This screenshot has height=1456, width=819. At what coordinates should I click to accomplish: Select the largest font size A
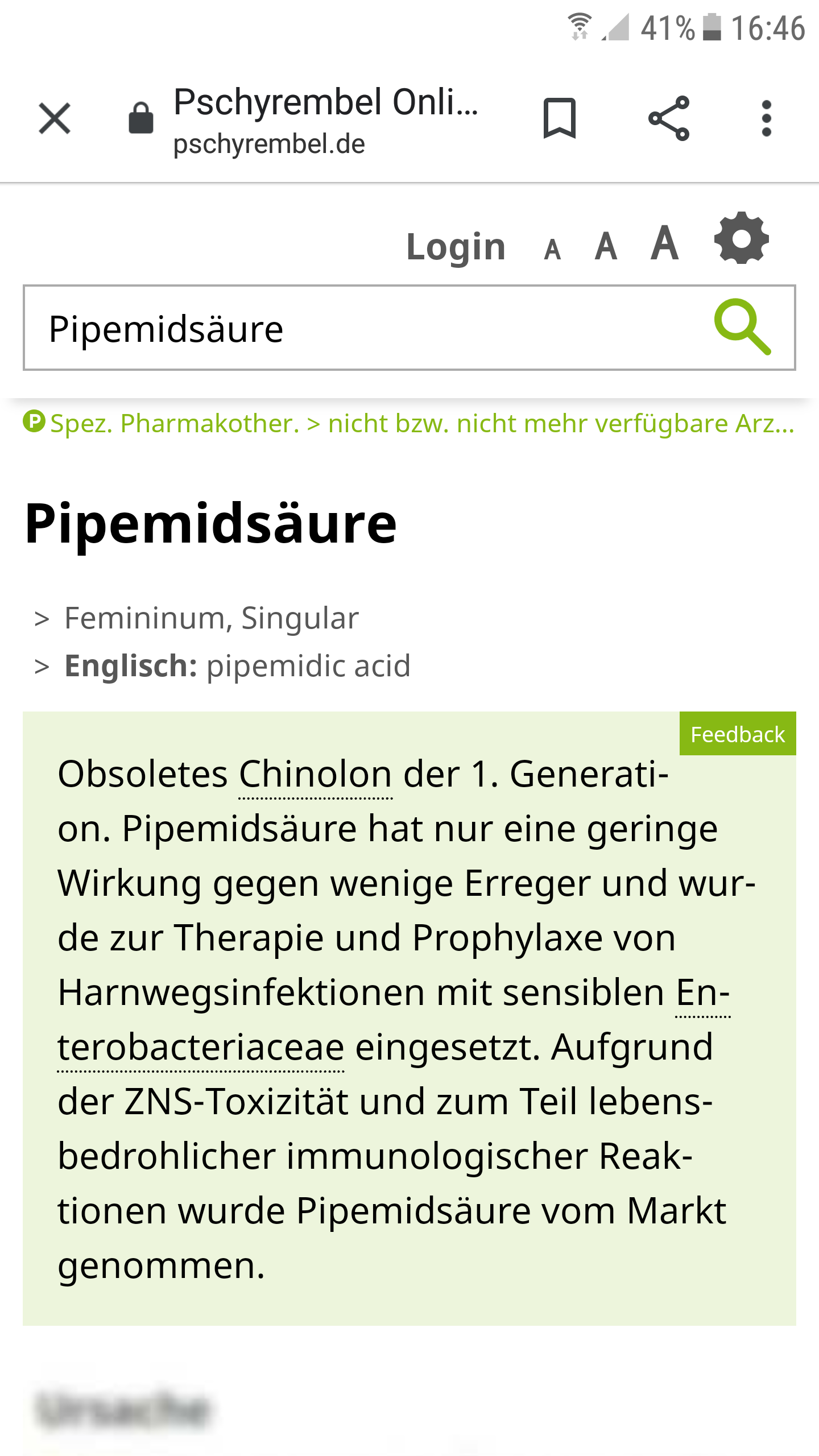pyautogui.click(x=664, y=243)
